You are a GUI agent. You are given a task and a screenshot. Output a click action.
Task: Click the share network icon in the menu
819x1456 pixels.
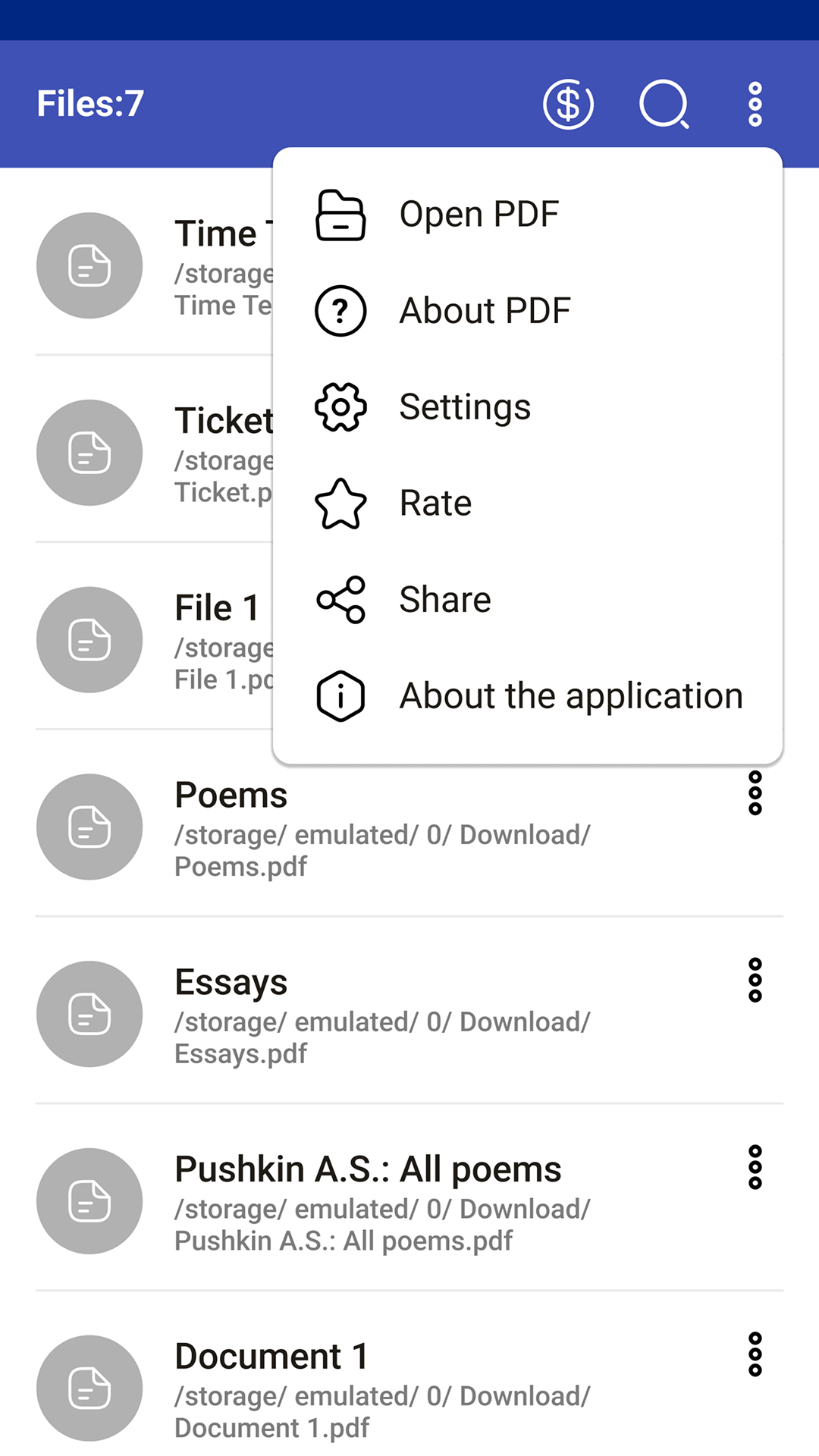[x=340, y=599]
